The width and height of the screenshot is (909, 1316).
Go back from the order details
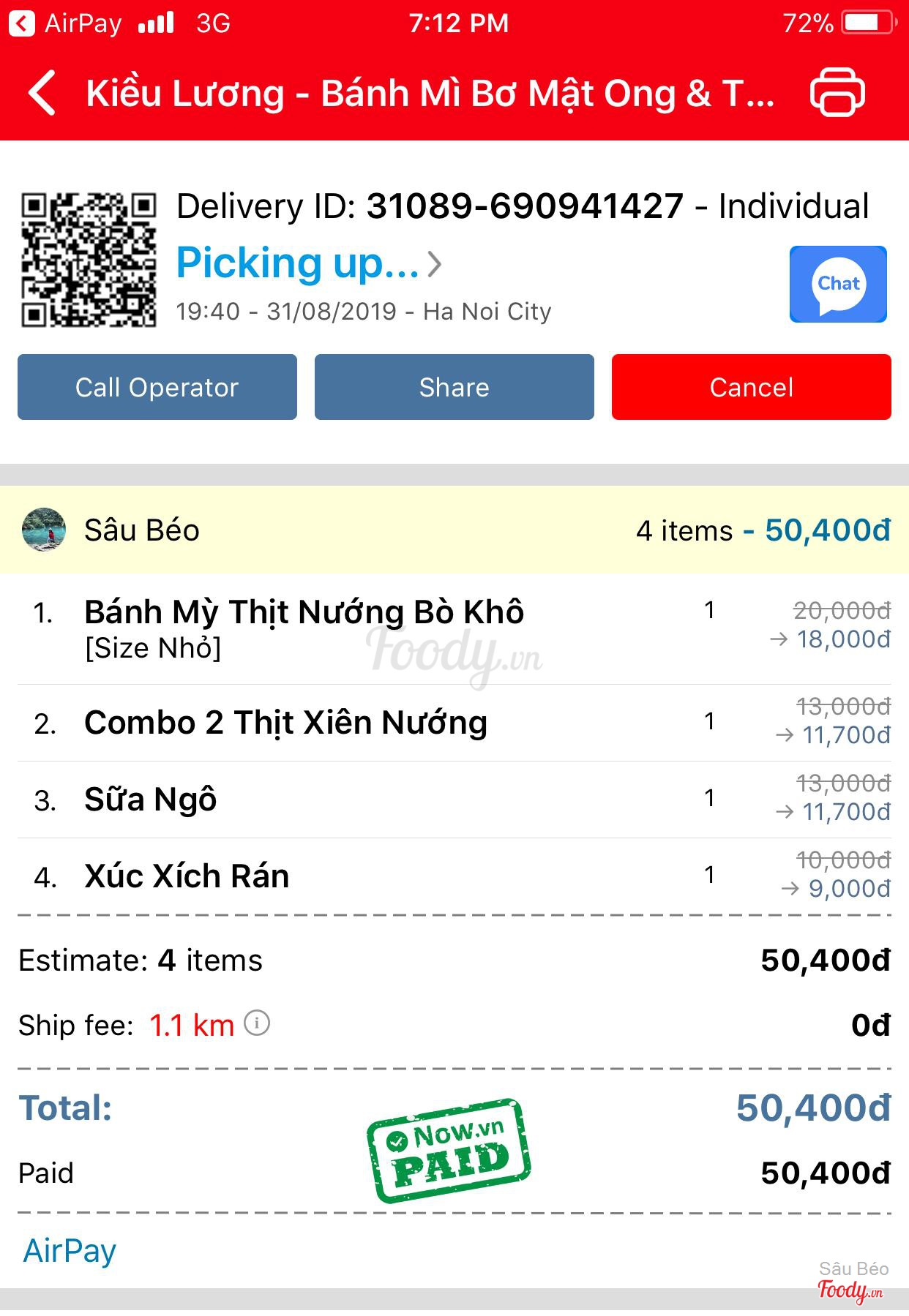point(42,93)
